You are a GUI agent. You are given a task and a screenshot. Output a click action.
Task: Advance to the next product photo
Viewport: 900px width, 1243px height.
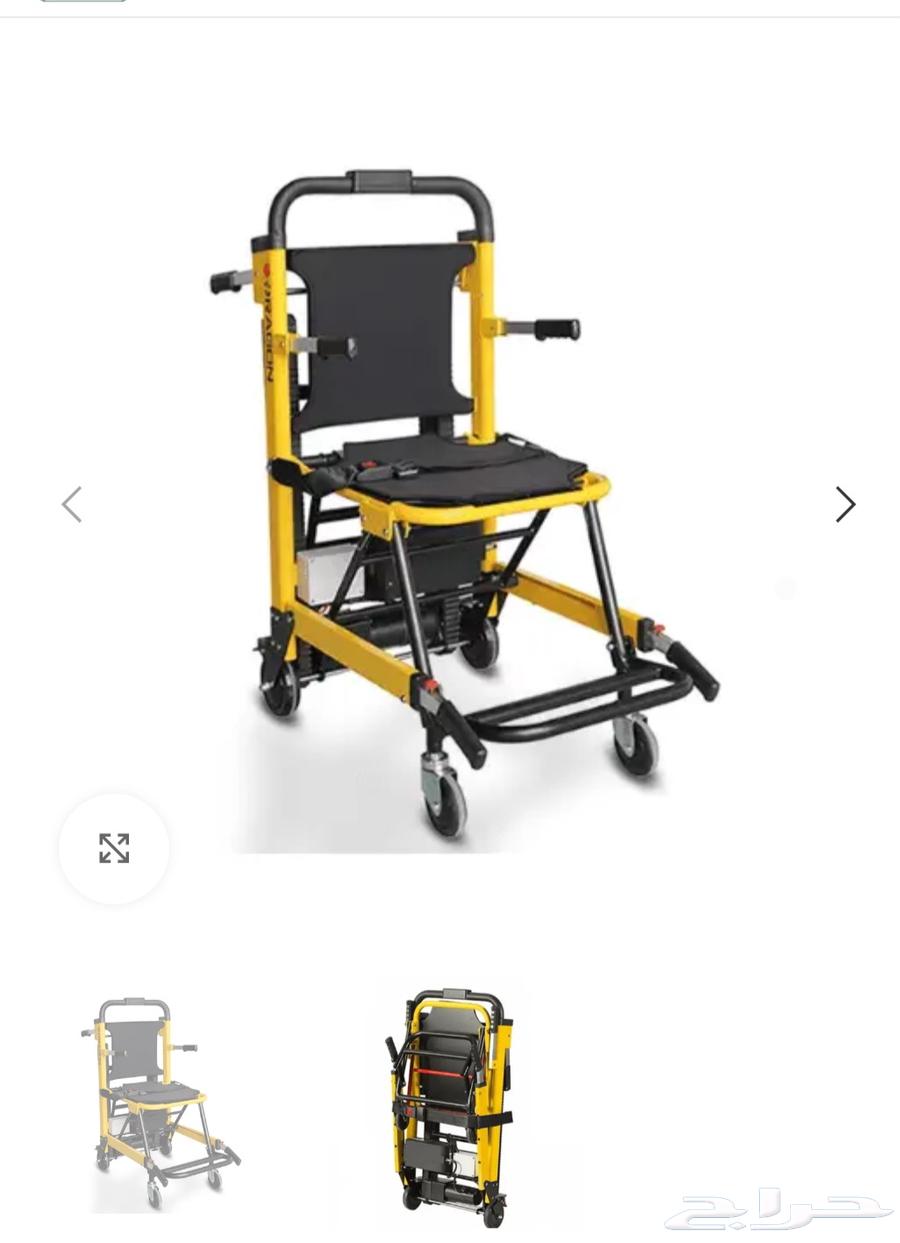coord(845,505)
